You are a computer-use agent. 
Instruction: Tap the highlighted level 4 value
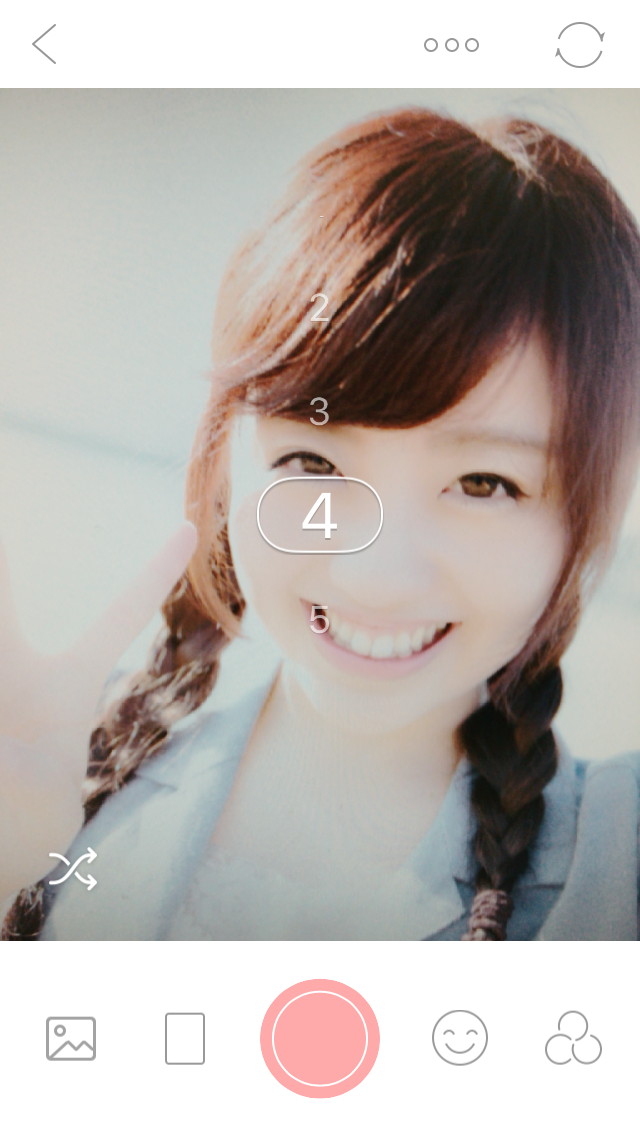(x=320, y=516)
